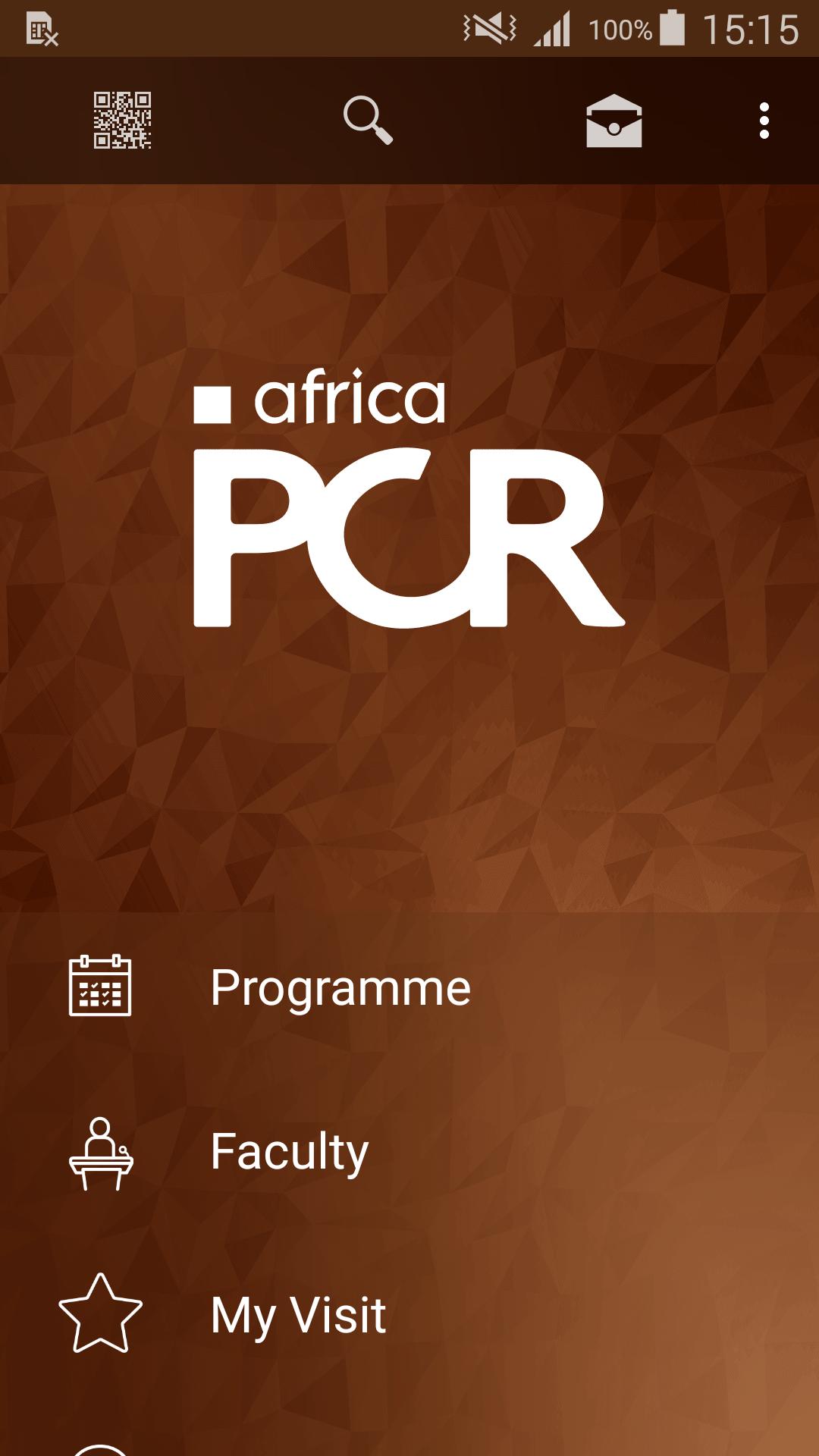Tap the search magnifier icon

[368, 120]
